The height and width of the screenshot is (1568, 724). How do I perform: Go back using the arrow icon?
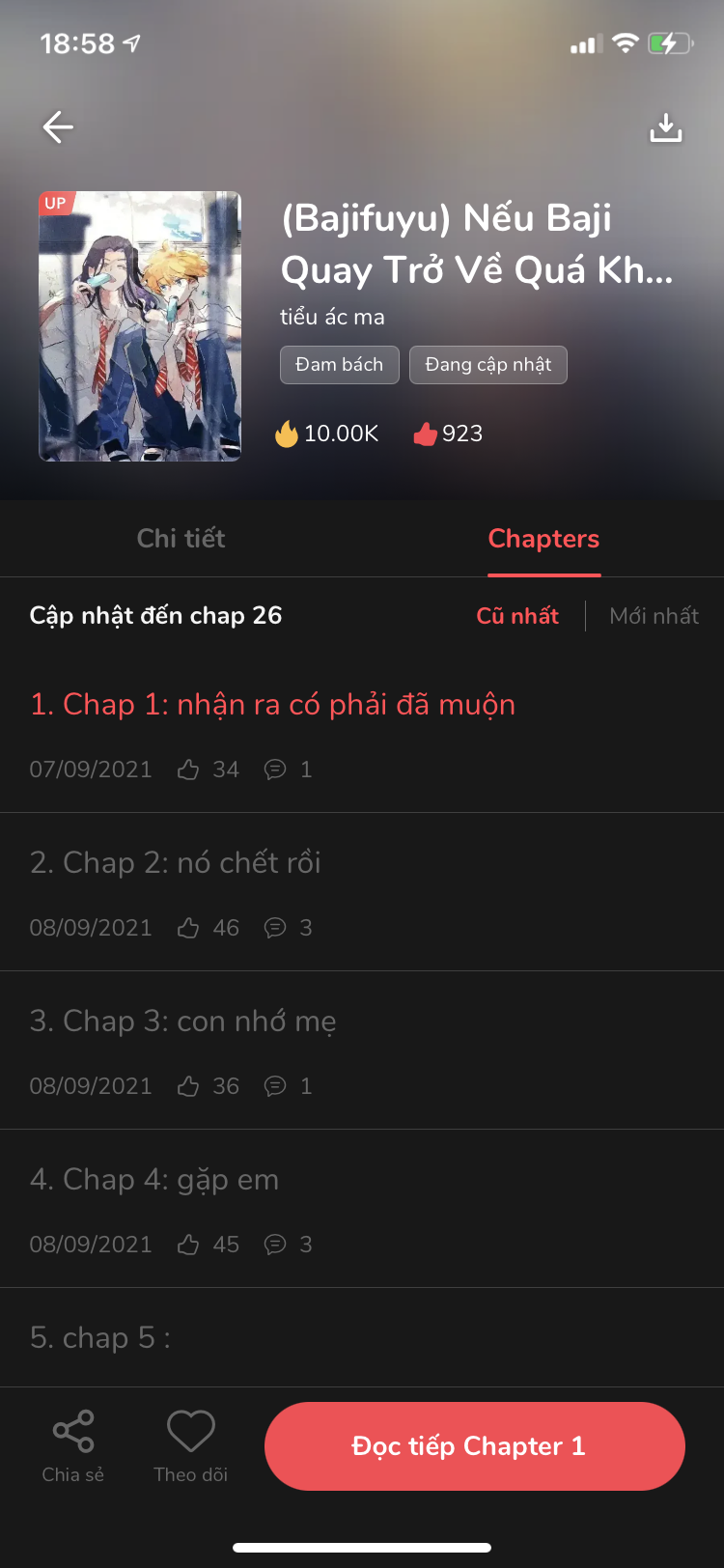58,126
